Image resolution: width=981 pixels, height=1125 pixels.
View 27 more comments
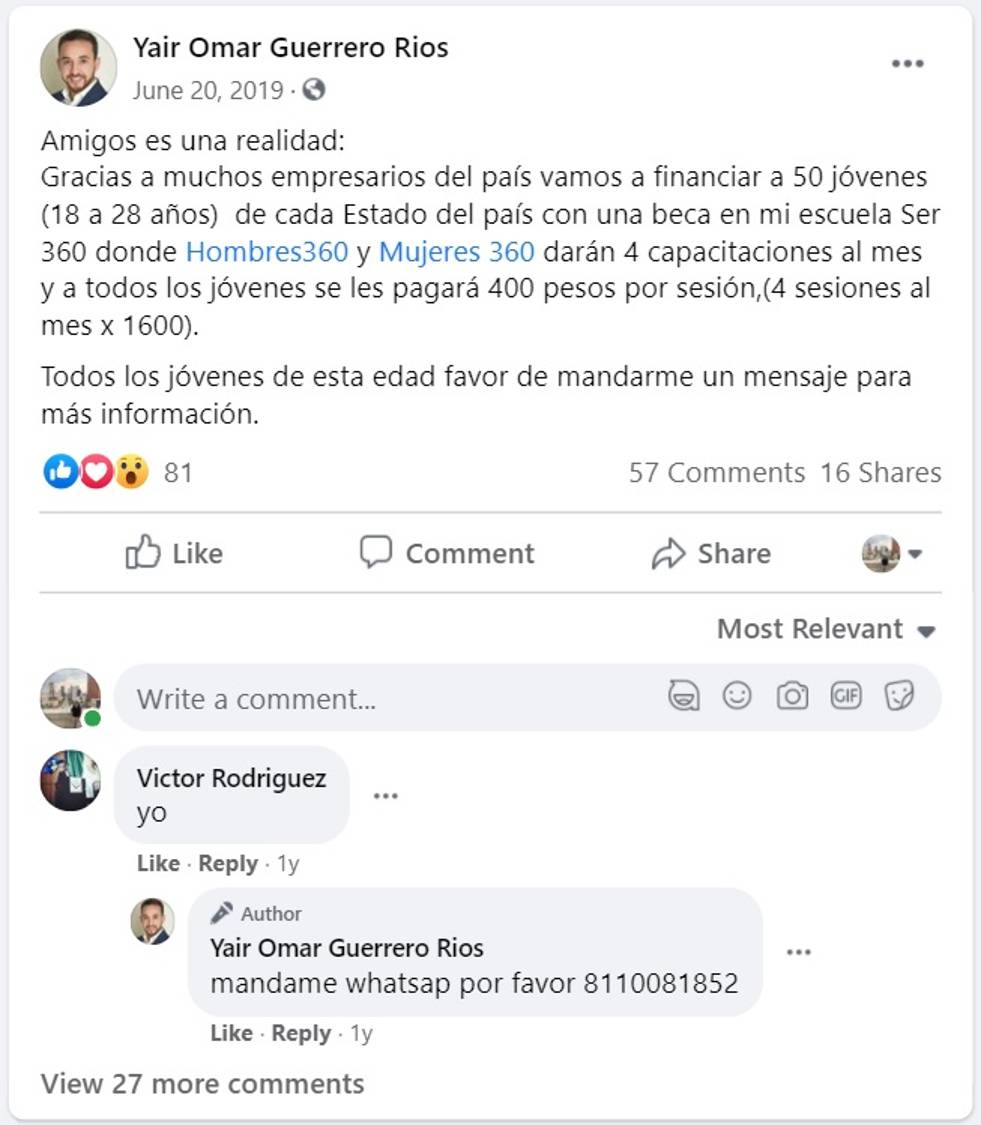pos(203,1083)
